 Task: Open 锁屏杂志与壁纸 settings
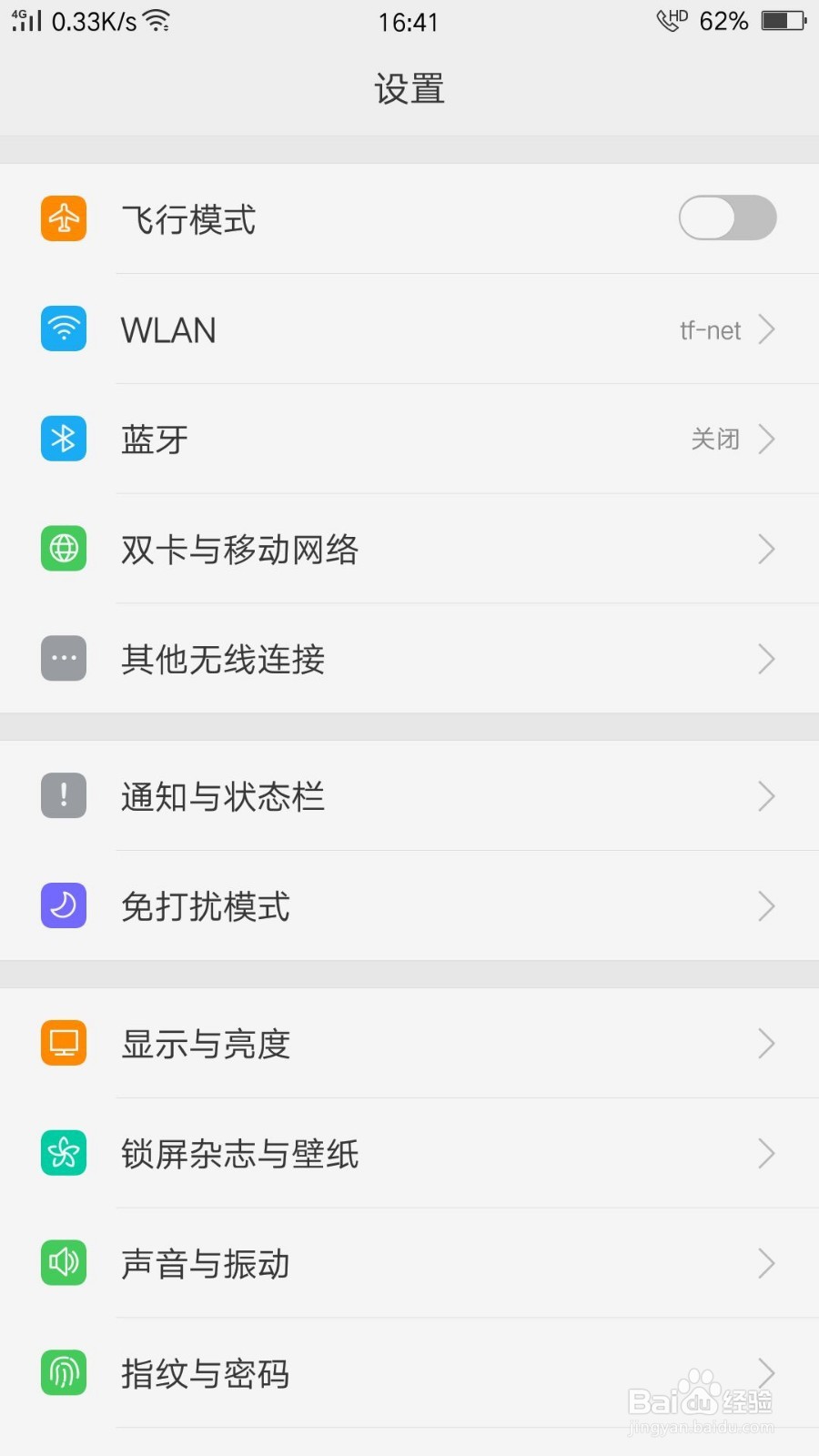[x=409, y=1153]
